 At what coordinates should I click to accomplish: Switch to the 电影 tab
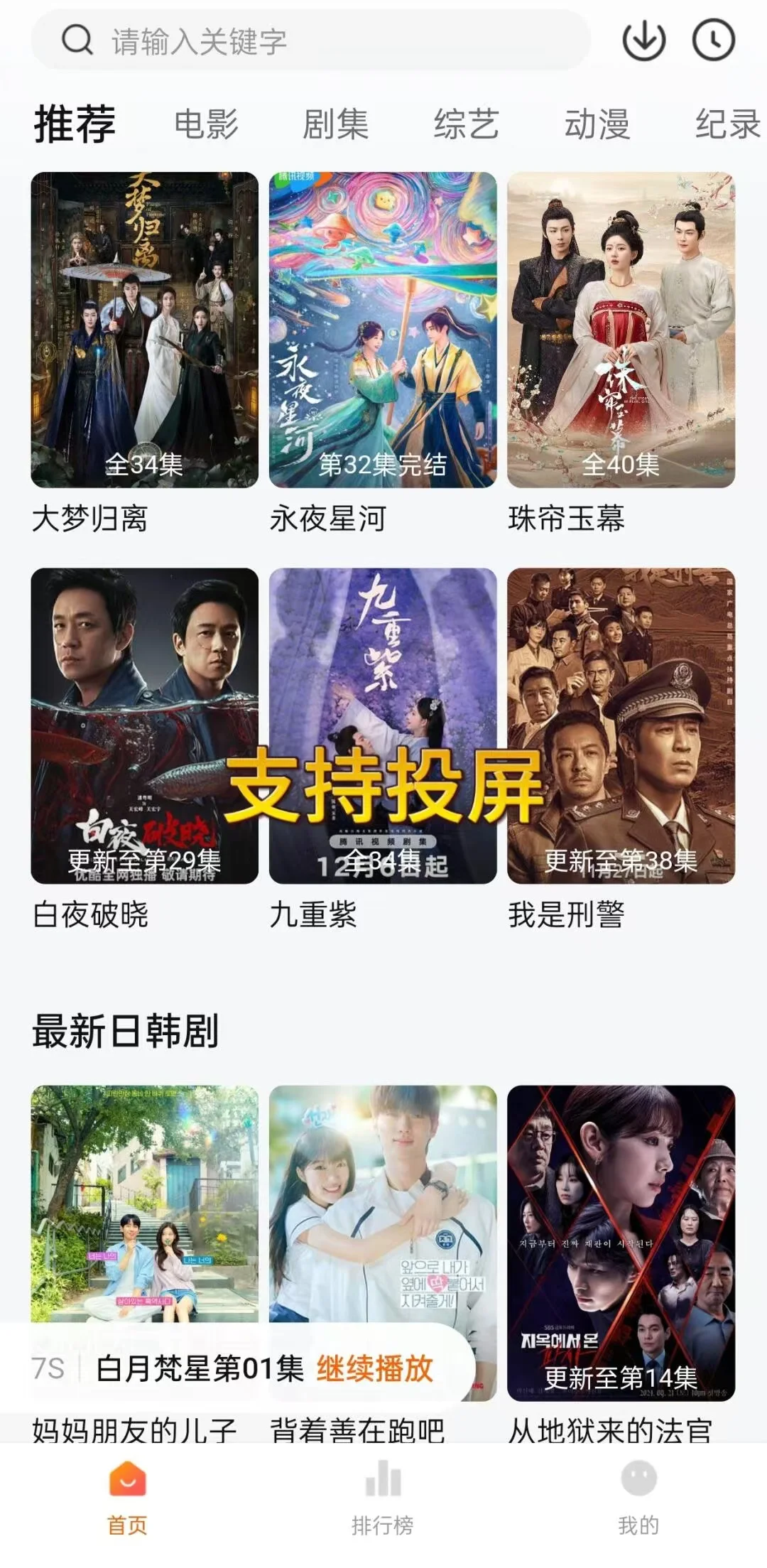206,124
